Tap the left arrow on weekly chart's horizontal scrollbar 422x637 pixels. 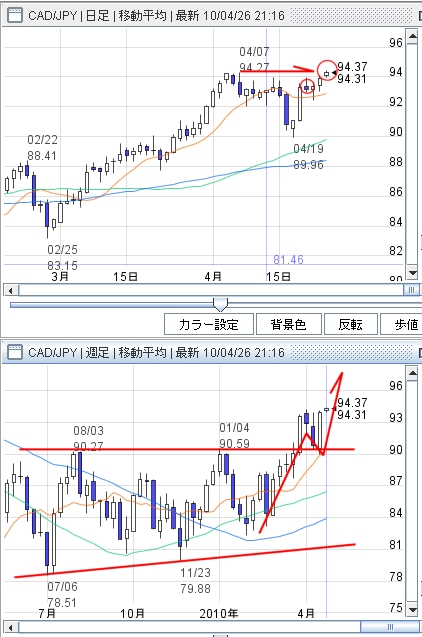(11, 627)
